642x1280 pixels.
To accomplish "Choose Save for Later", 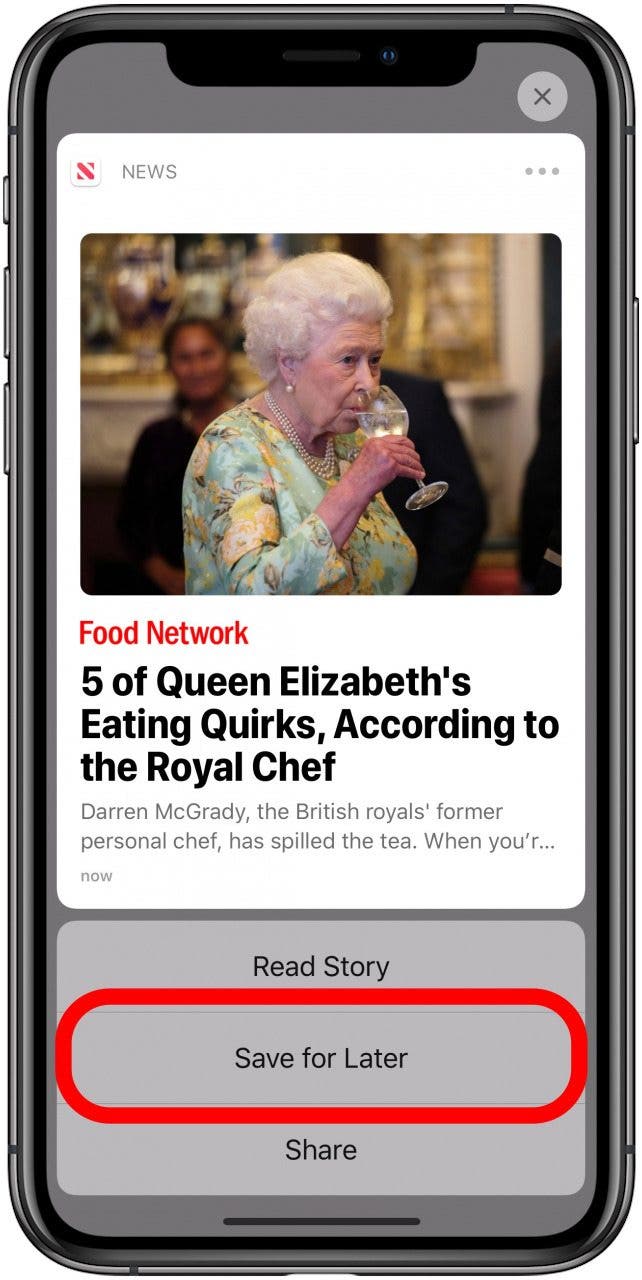I will tap(320, 1057).
